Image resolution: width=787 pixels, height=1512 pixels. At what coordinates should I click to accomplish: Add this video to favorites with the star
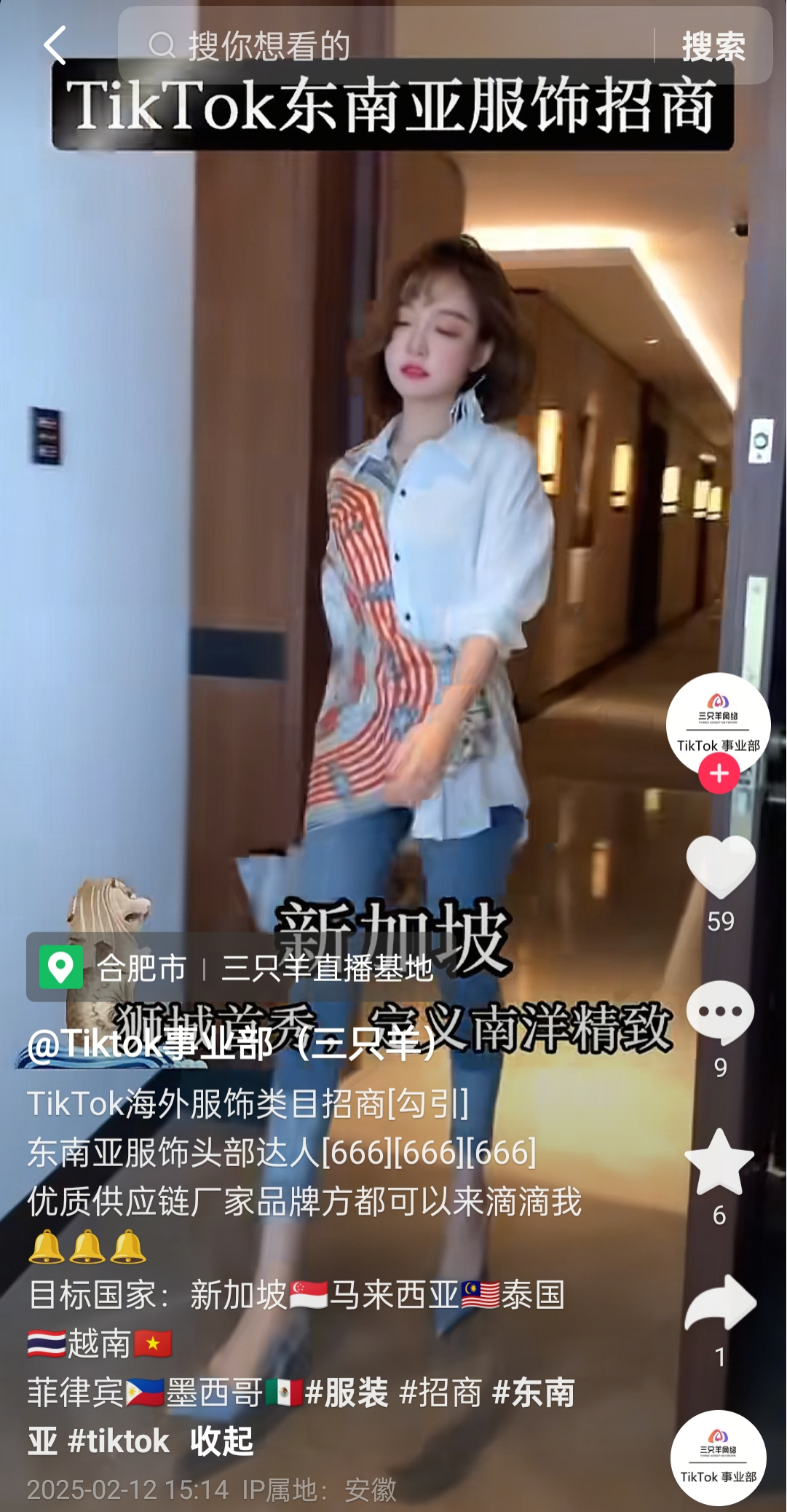point(719,1163)
